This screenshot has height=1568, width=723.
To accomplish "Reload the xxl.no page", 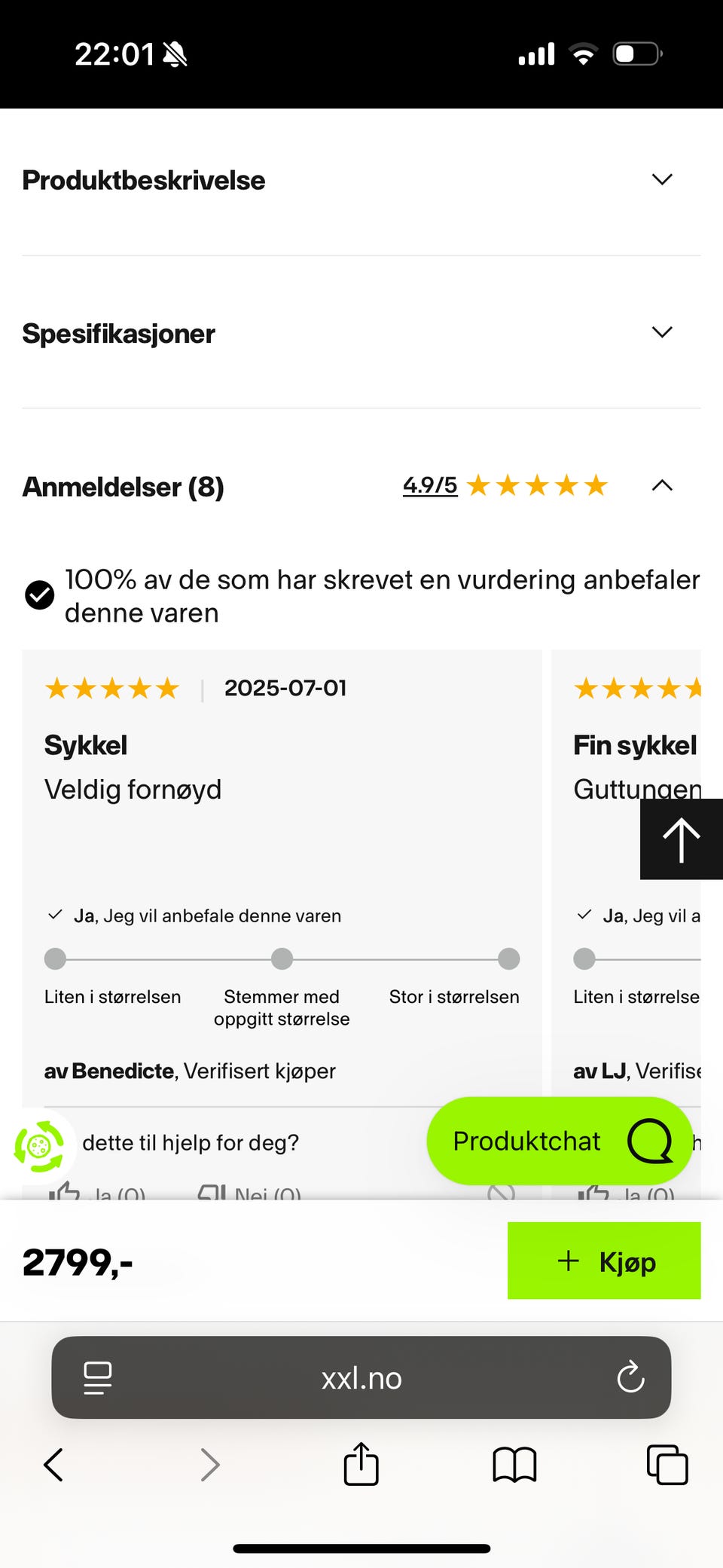I will click(x=630, y=1378).
